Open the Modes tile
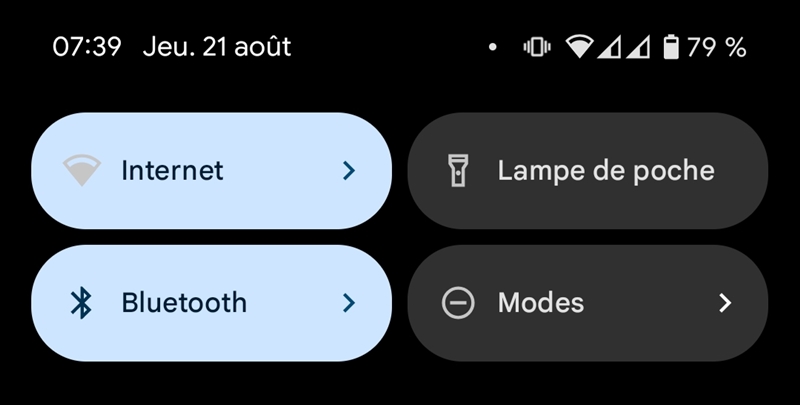The width and height of the screenshot is (800, 405). click(587, 303)
